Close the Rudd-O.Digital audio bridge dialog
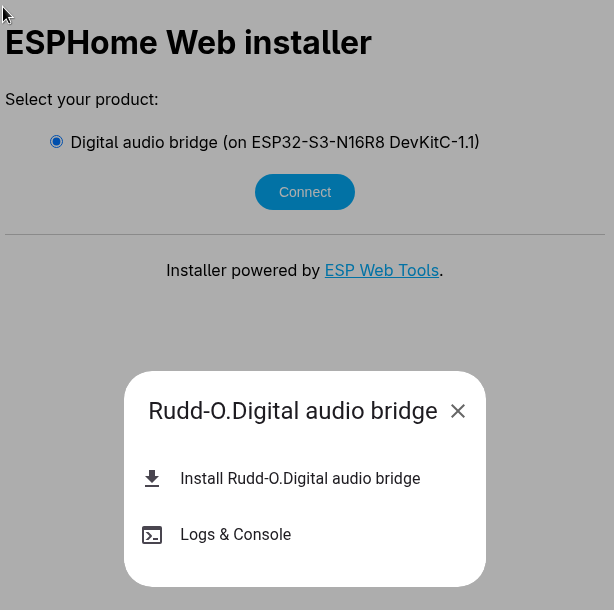This screenshot has width=614, height=610. point(458,411)
